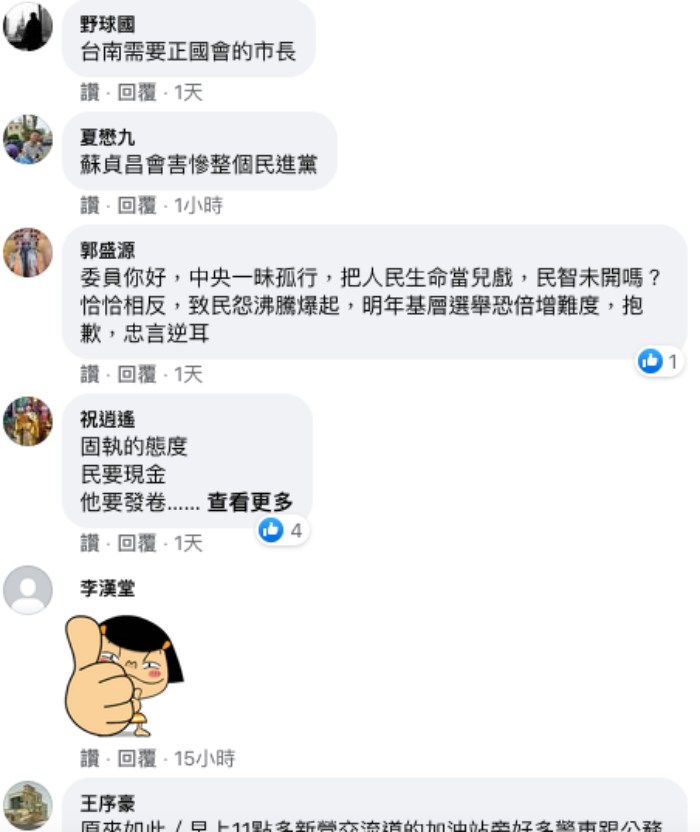Reply to 祝逍遙's comment
The image size is (700, 832).
137,543
